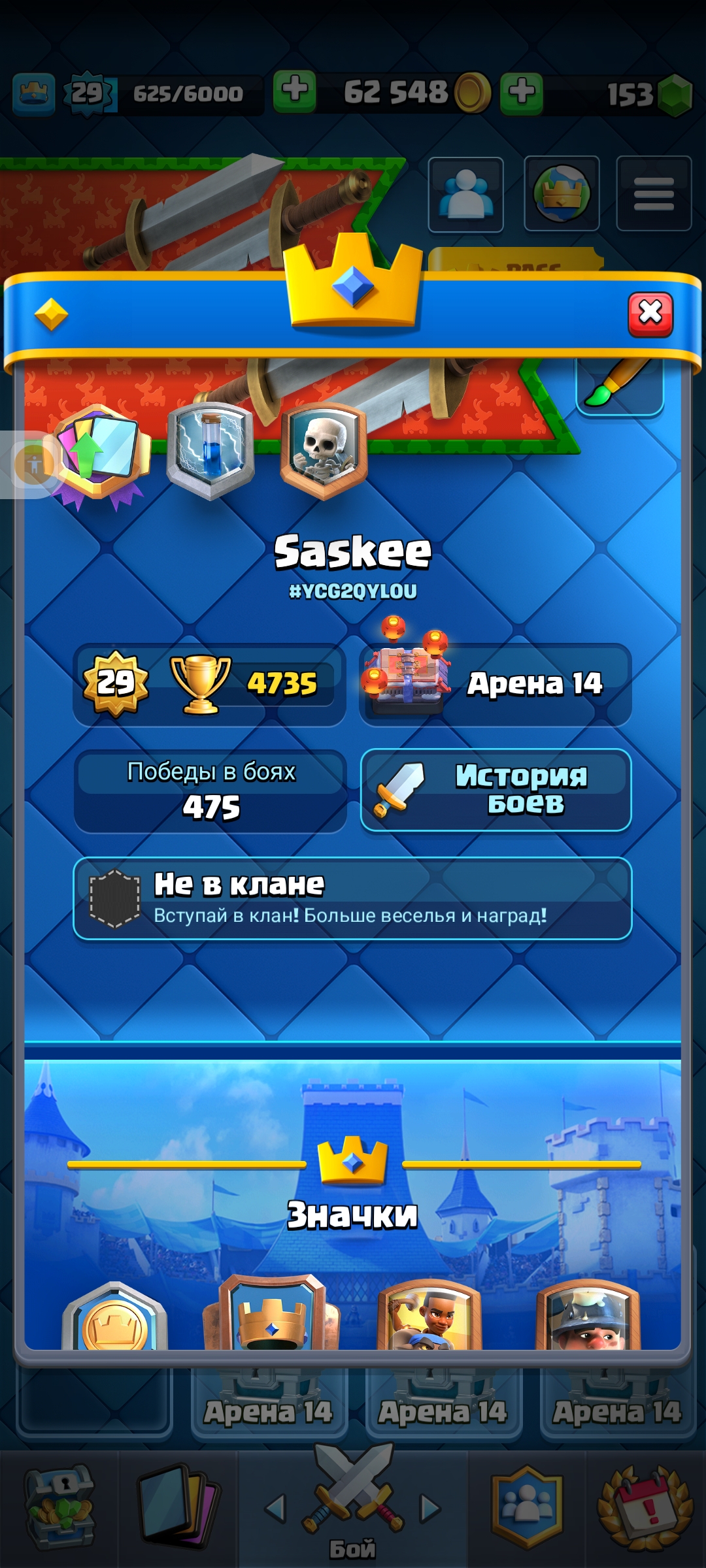Open the blue king crown badge

272,1312
